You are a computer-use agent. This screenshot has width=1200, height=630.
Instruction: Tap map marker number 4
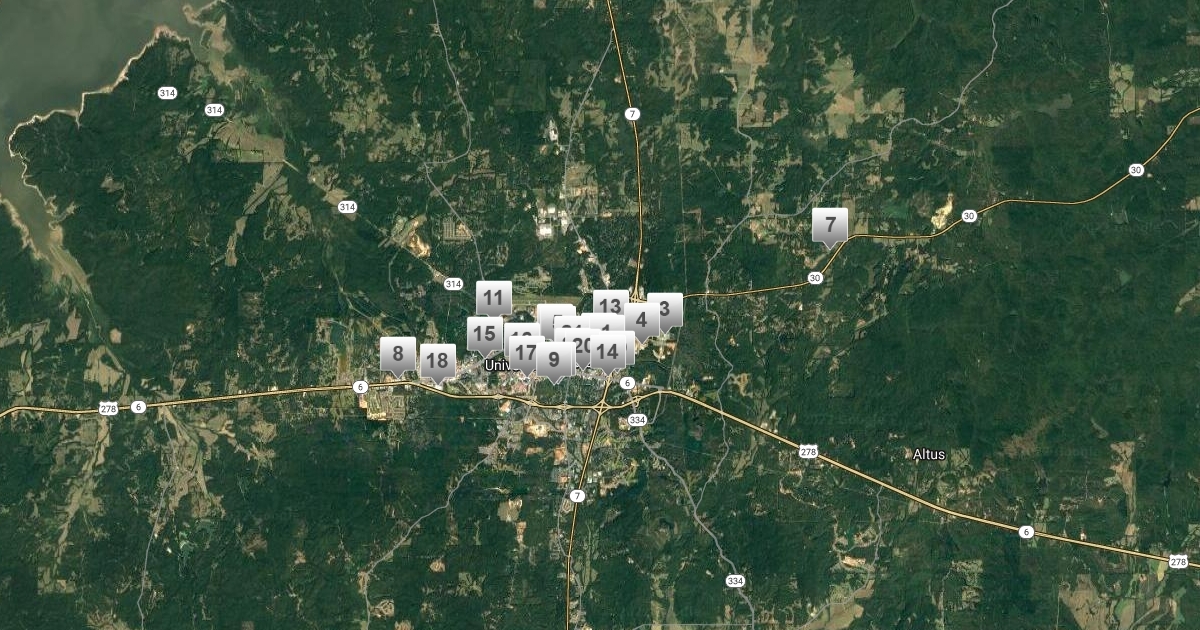point(641,319)
